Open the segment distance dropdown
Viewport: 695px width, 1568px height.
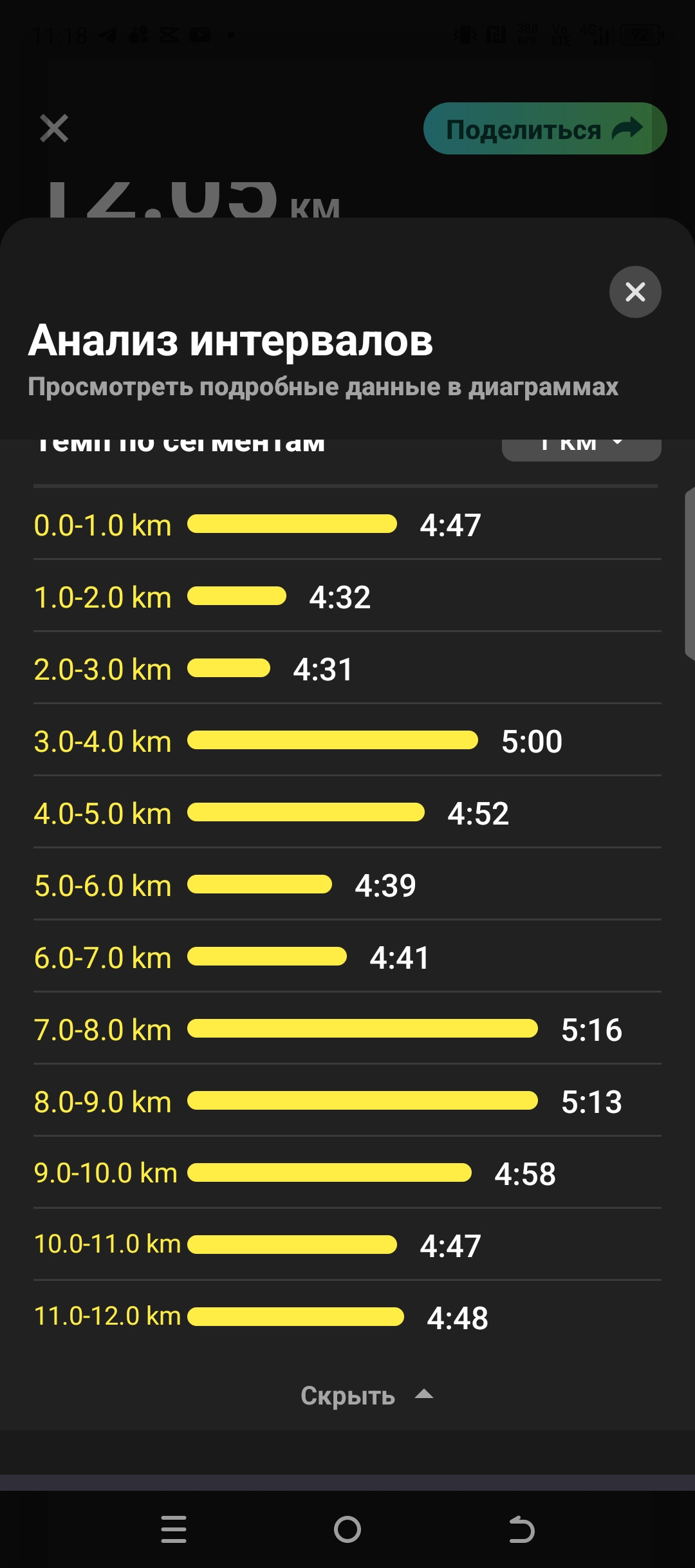click(581, 449)
